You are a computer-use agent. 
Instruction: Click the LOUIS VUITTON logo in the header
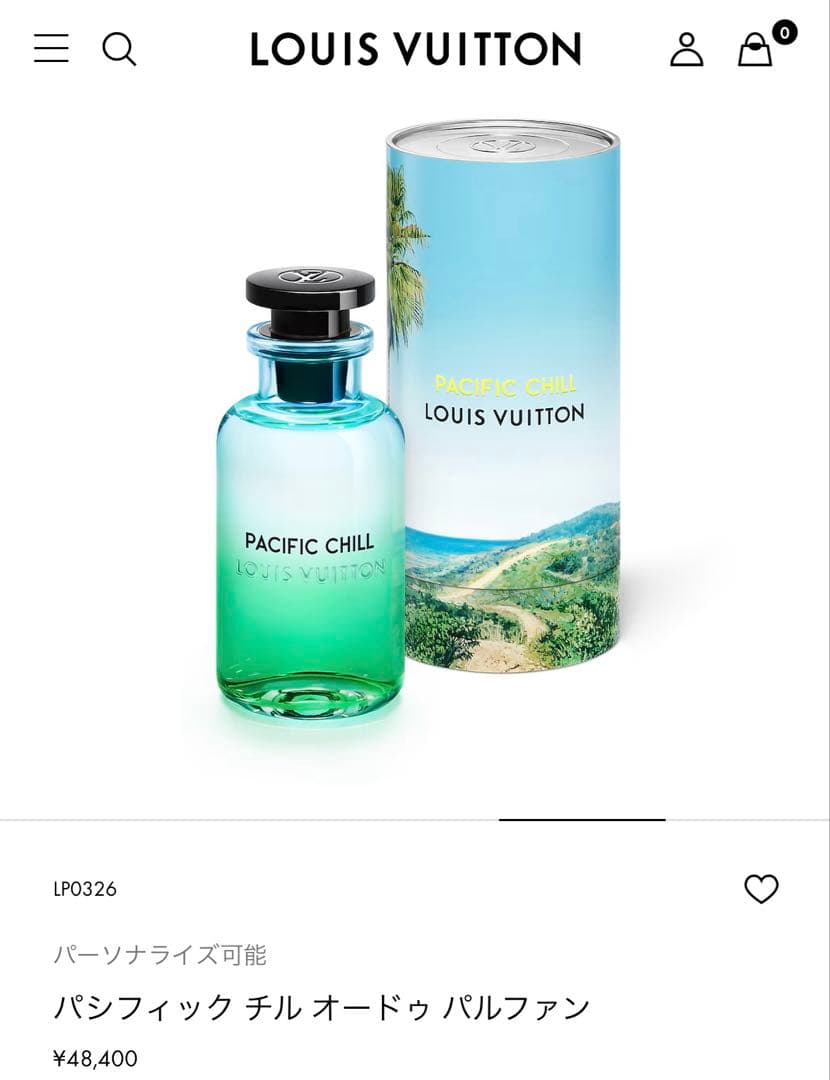click(414, 48)
